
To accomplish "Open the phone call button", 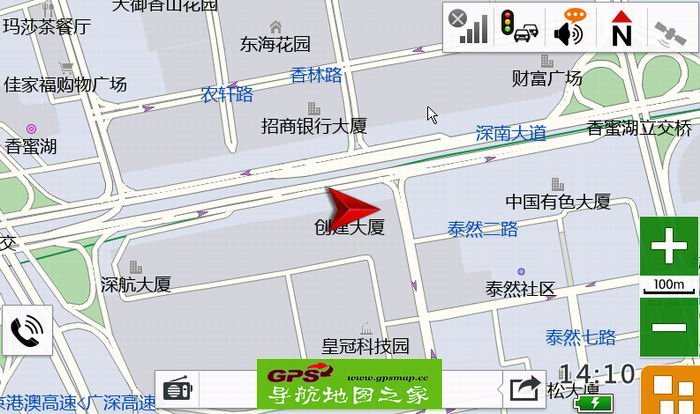I will tap(25, 330).
